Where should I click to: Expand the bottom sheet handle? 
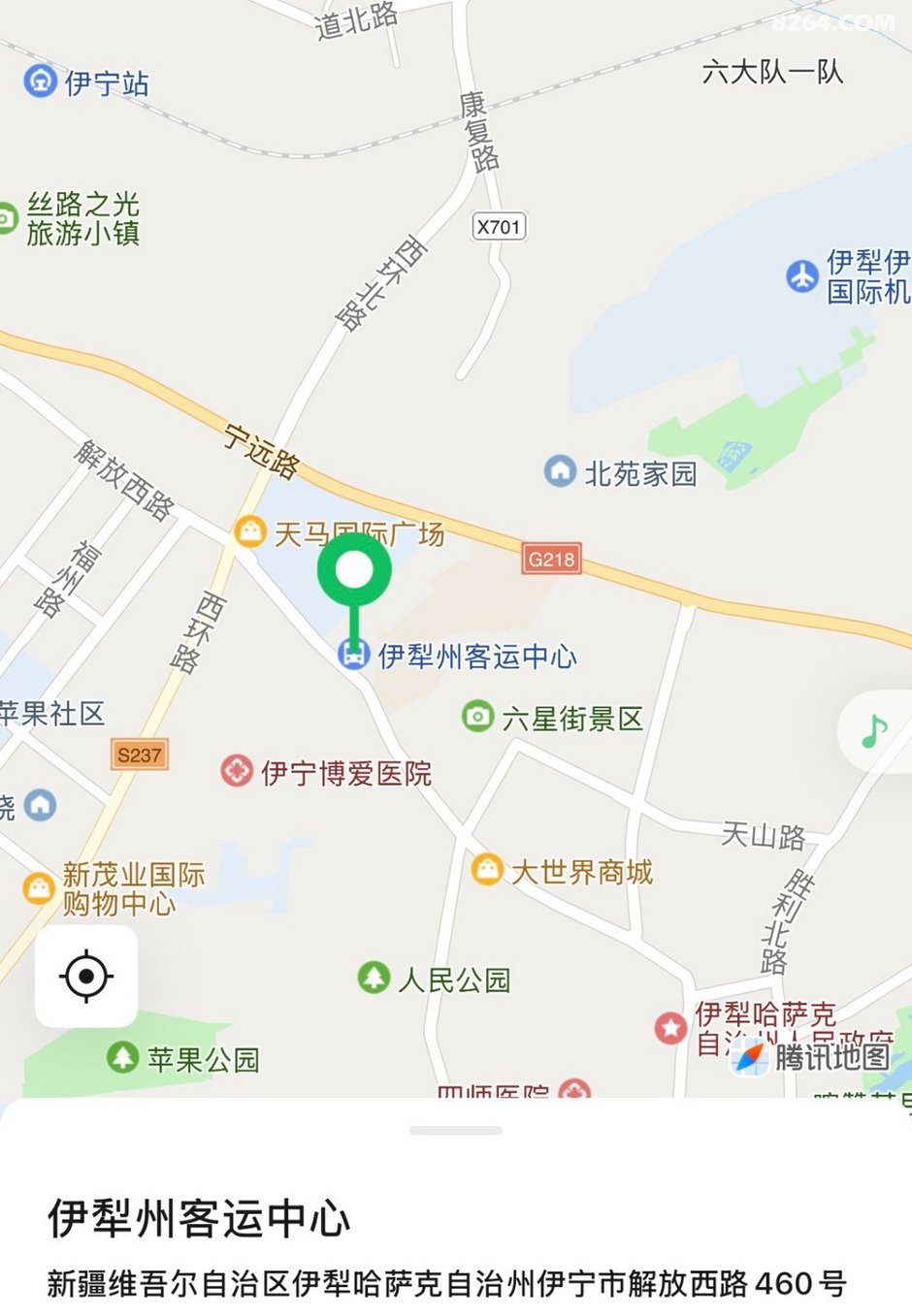click(x=456, y=1131)
